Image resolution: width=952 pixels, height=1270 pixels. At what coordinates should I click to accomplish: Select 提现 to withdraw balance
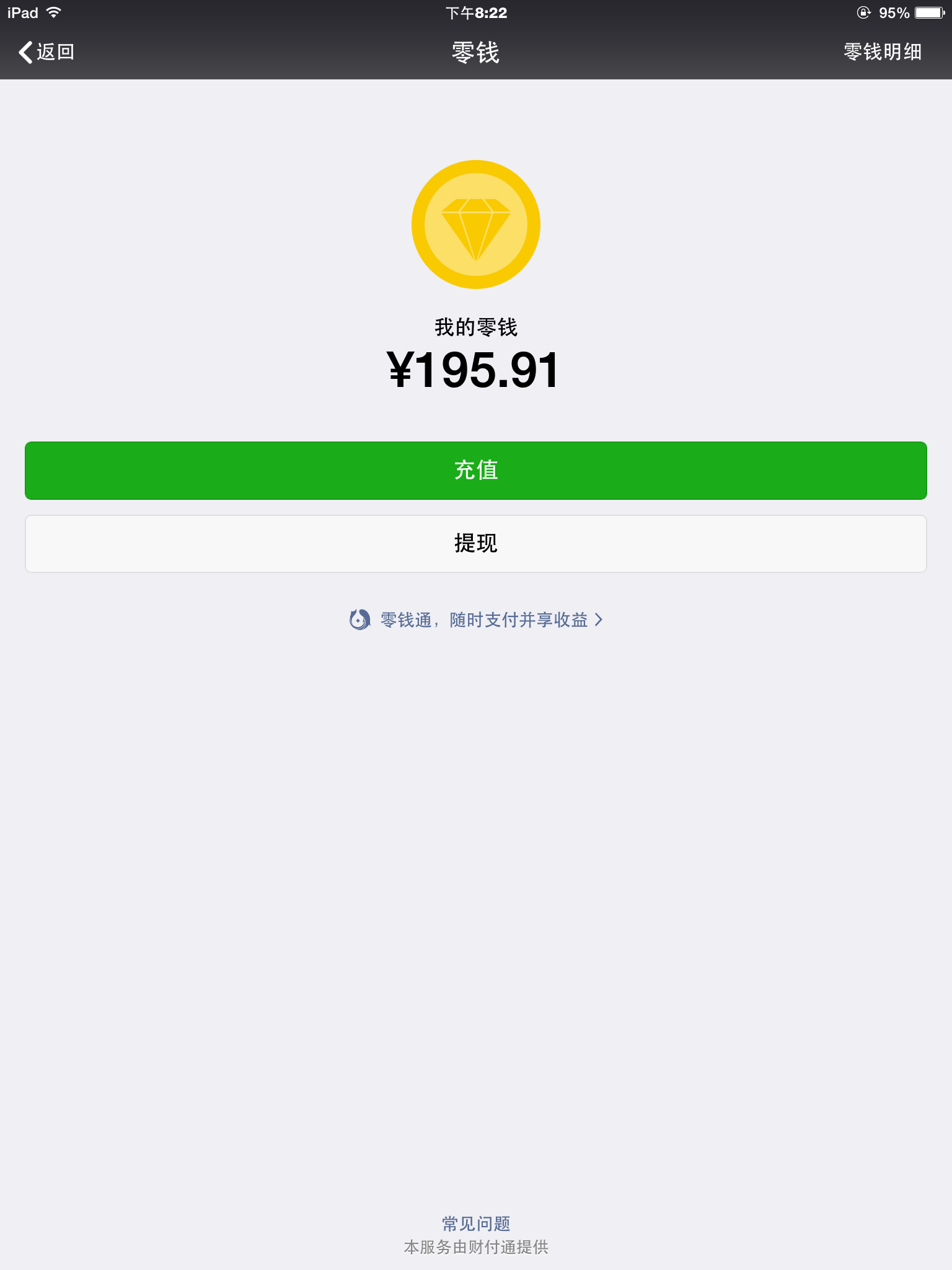point(476,544)
